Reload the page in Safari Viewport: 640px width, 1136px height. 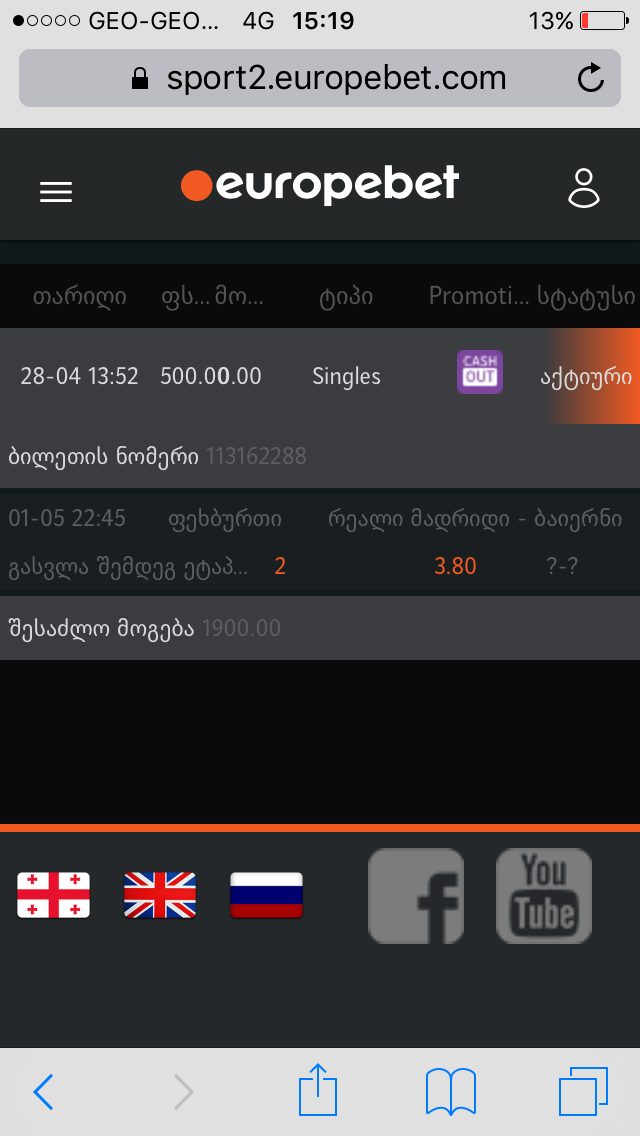pyautogui.click(x=591, y=78)
